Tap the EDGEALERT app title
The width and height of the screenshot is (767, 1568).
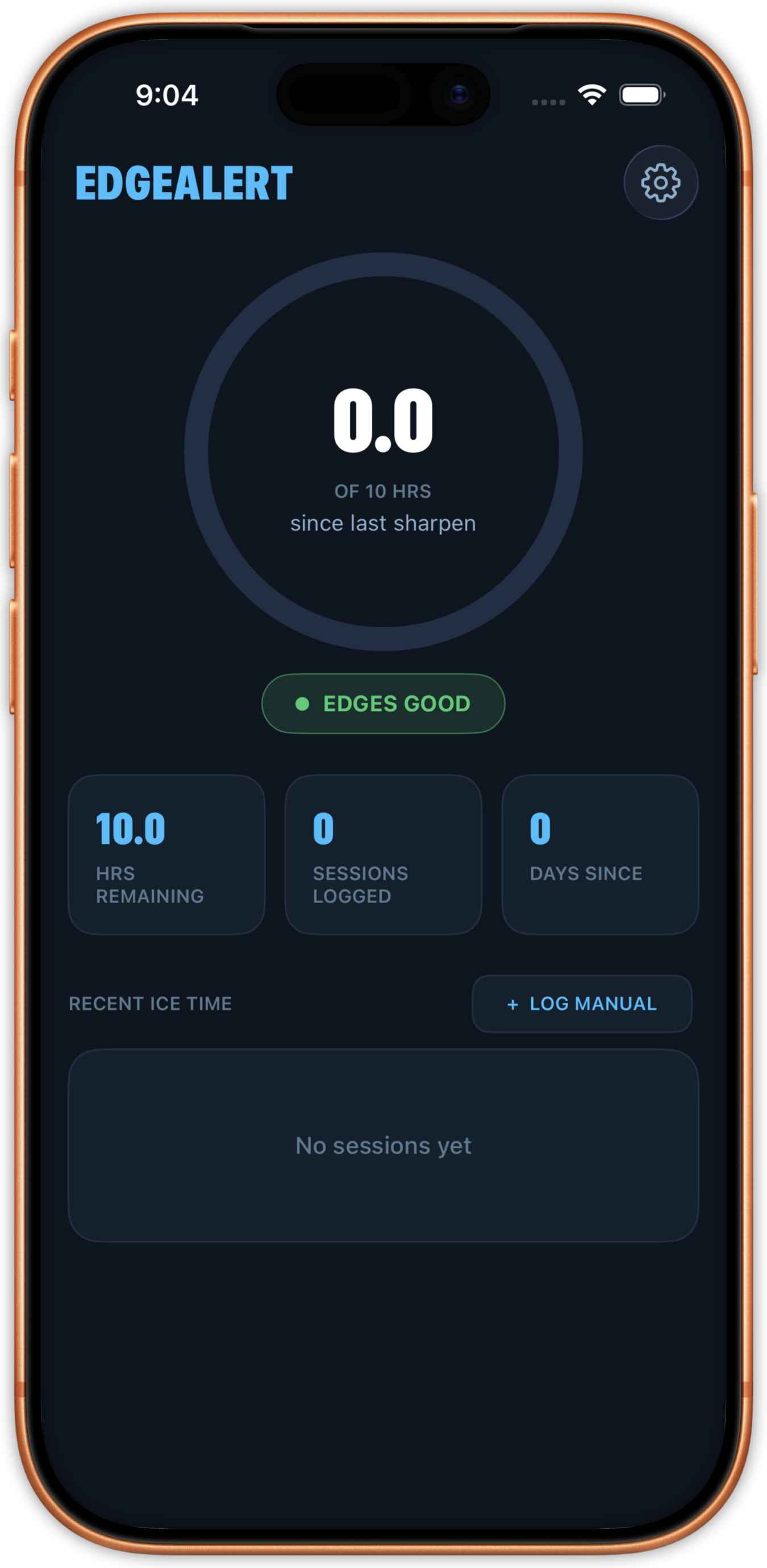pos(182,182)
